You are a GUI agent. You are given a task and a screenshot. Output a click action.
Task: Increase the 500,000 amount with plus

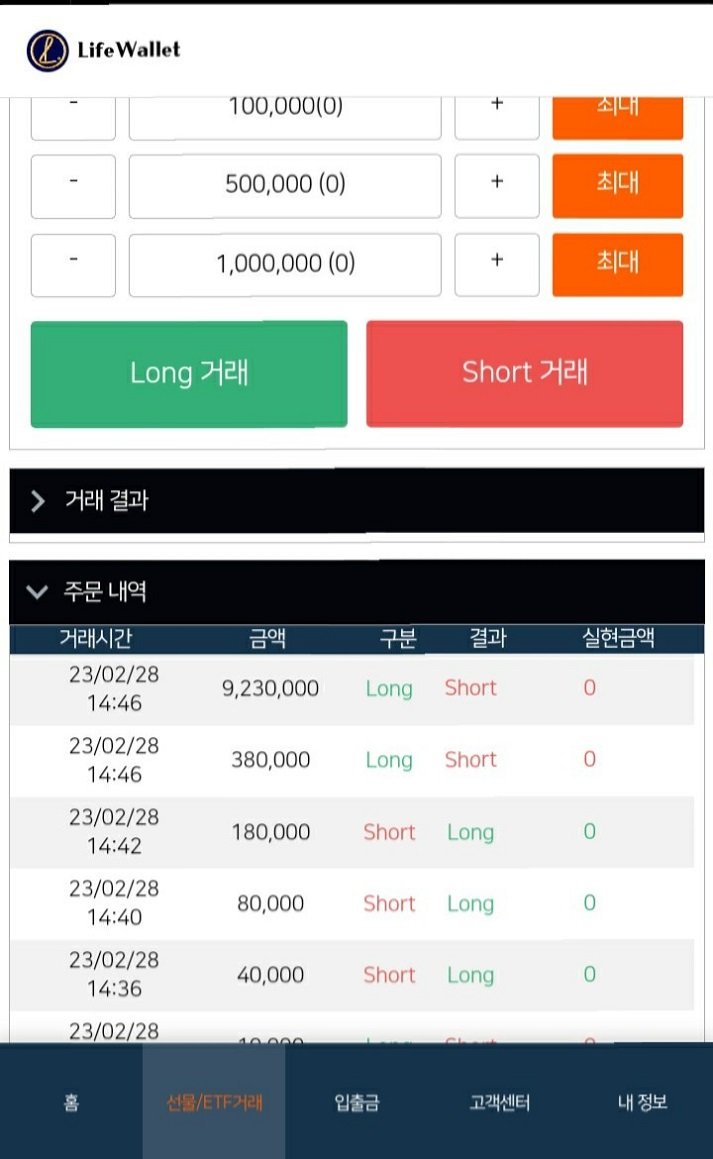coord(497,185)
